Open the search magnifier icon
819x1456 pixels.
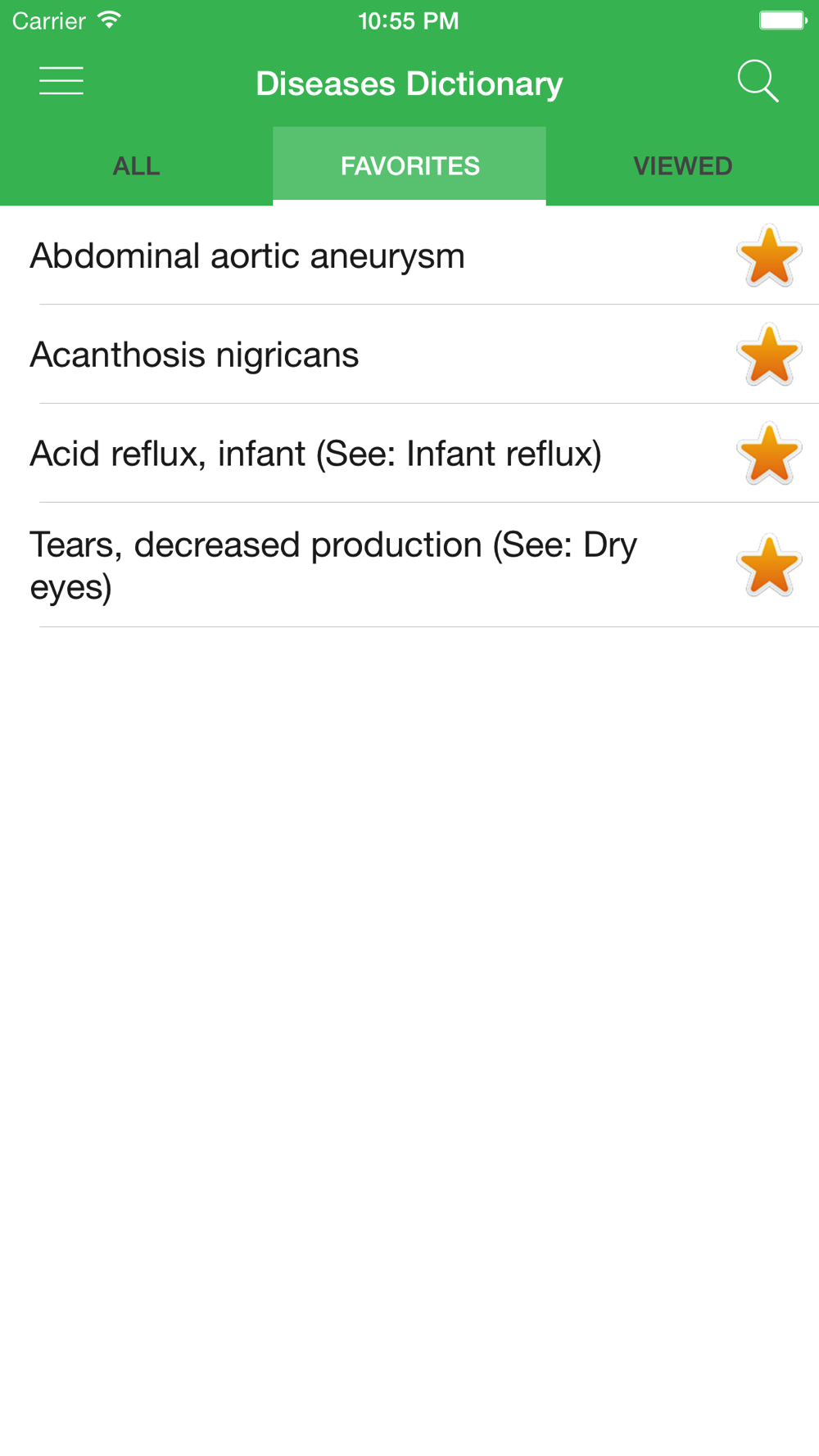click(x=758, y=81)
